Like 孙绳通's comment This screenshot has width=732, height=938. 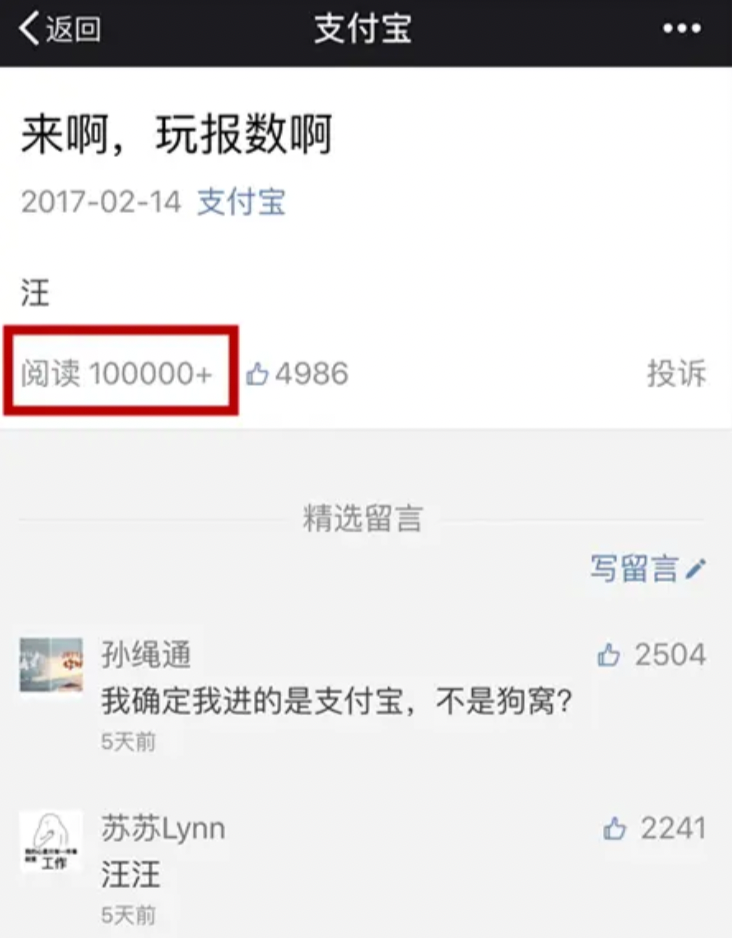click(x=609, y=656)
